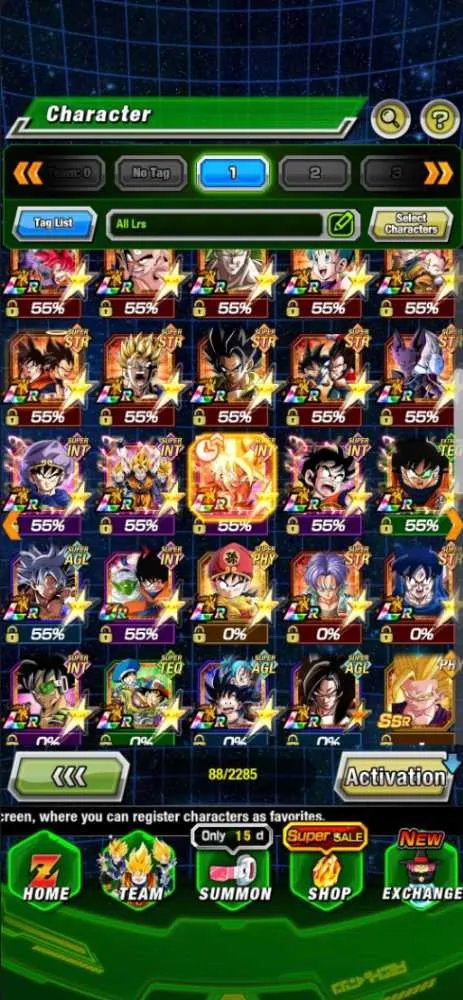Edit the All Lrs tag name
The image size is (463, 1000).
(x=341, y=224)
